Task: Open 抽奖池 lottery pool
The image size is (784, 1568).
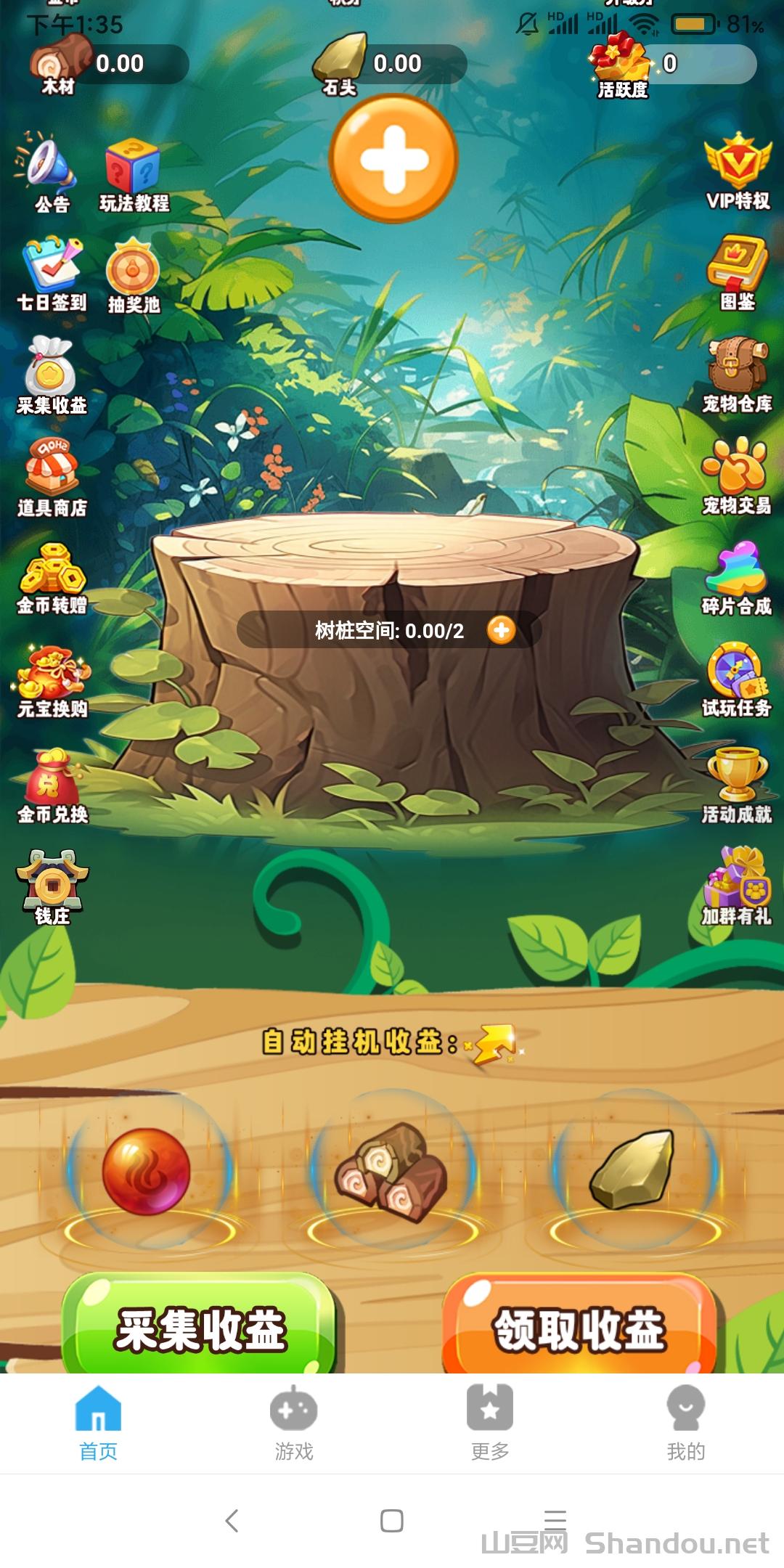Action: pos(133,274)
